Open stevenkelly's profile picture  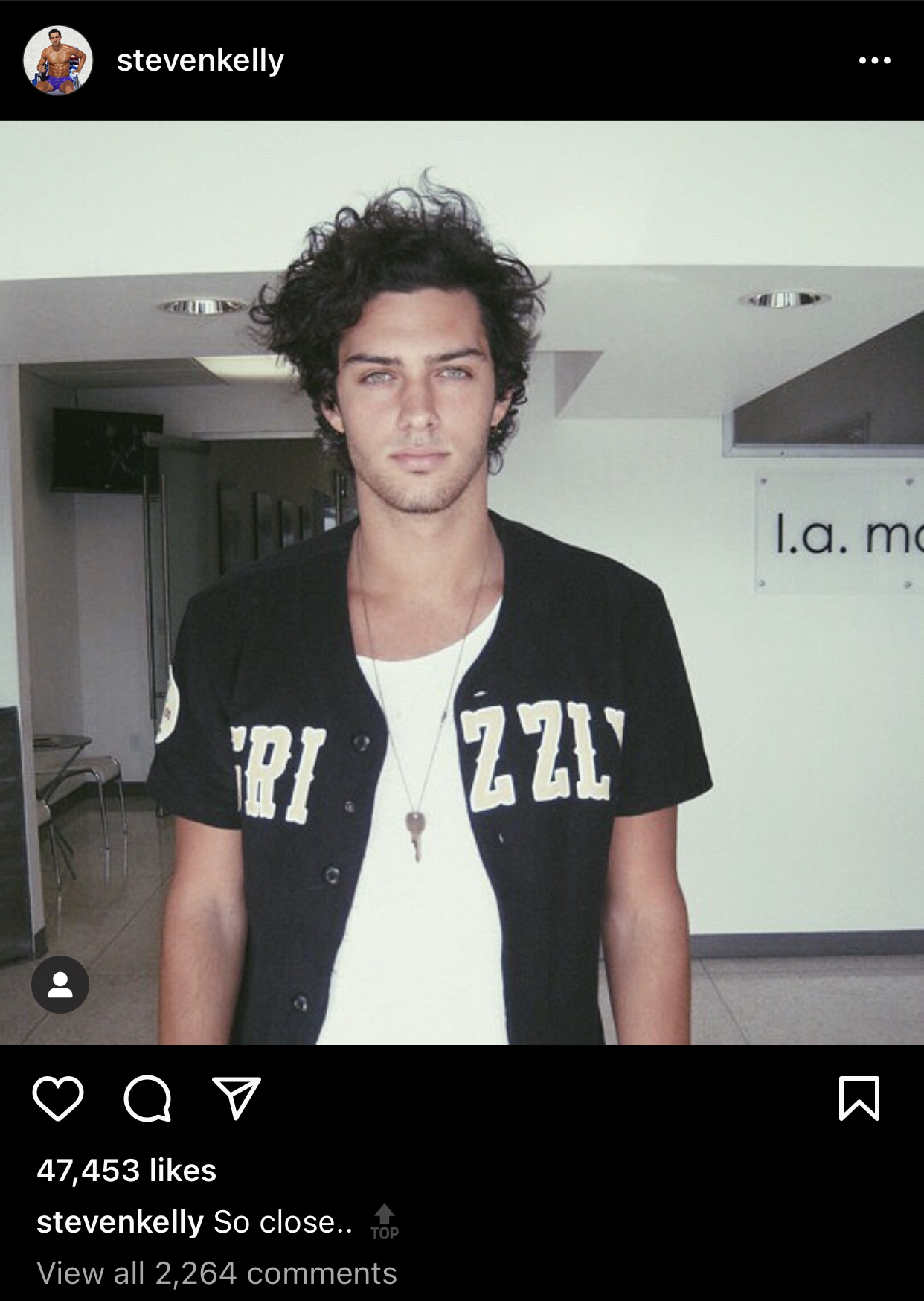point(58,60)
